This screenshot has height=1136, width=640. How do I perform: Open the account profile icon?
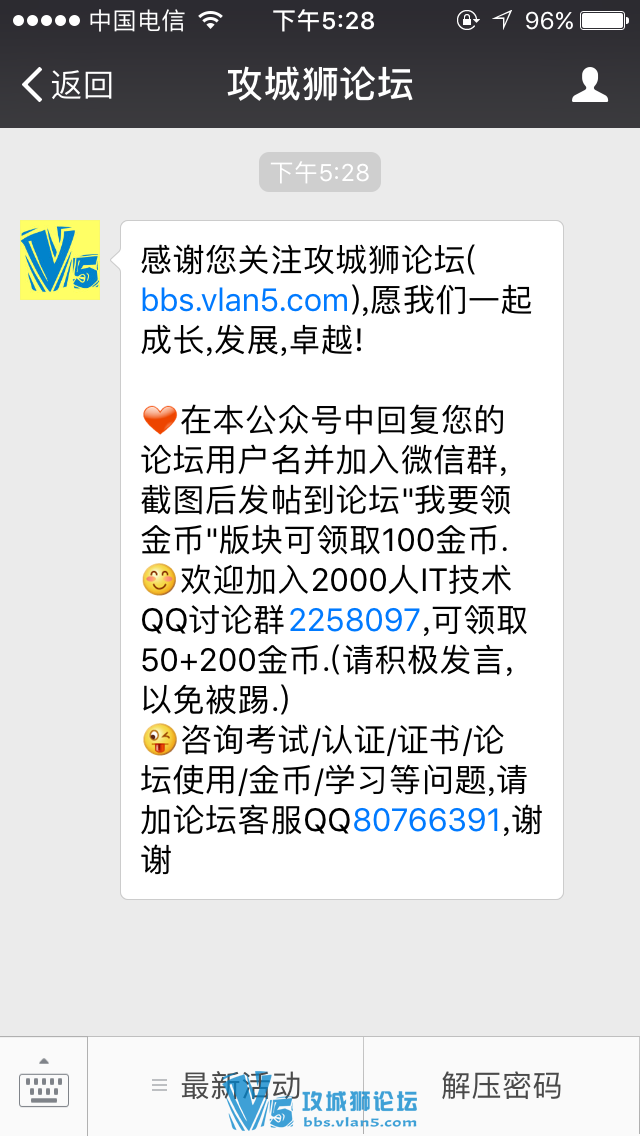point(589,85)
